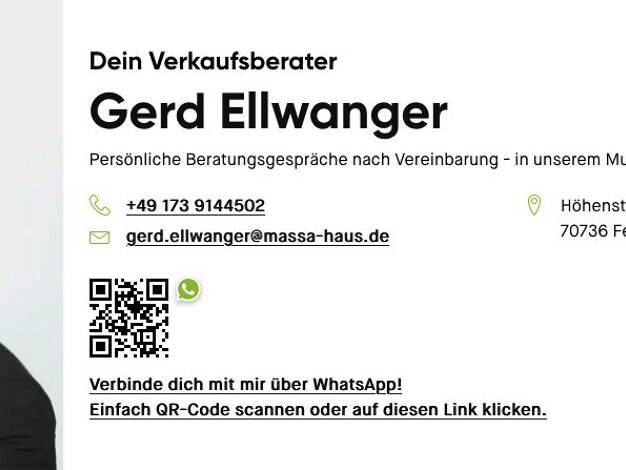The height and width of the screenshot is (470, 626).
Task: Open the 'Verbinde dich mit mir über WhatsApp' link
Action: point(245,385)
